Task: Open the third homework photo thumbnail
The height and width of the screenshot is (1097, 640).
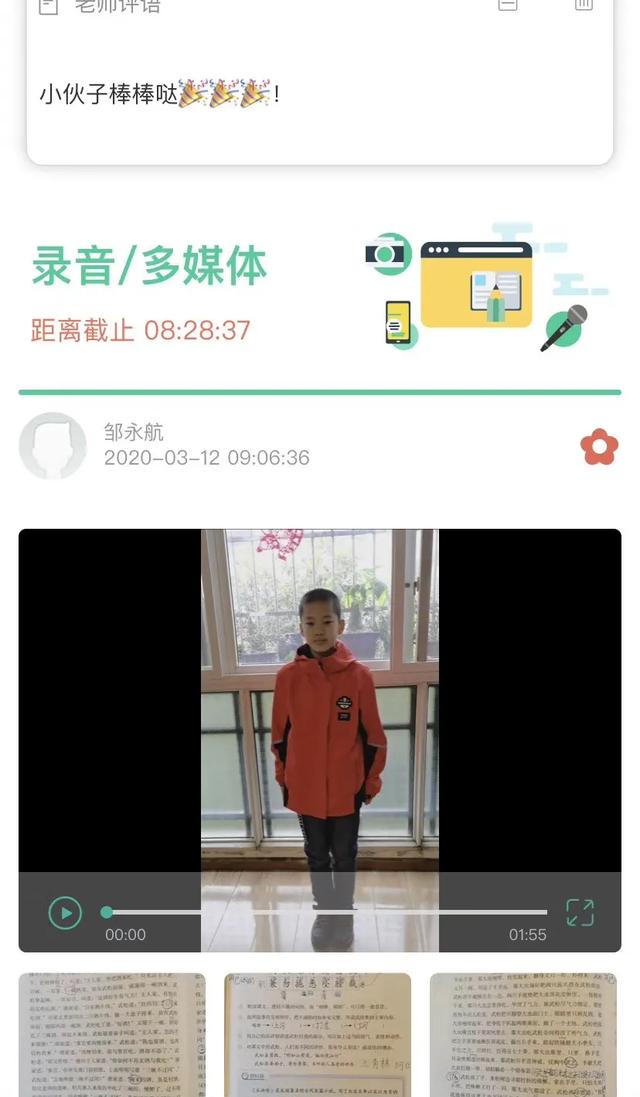Action: coord(523,1035)
